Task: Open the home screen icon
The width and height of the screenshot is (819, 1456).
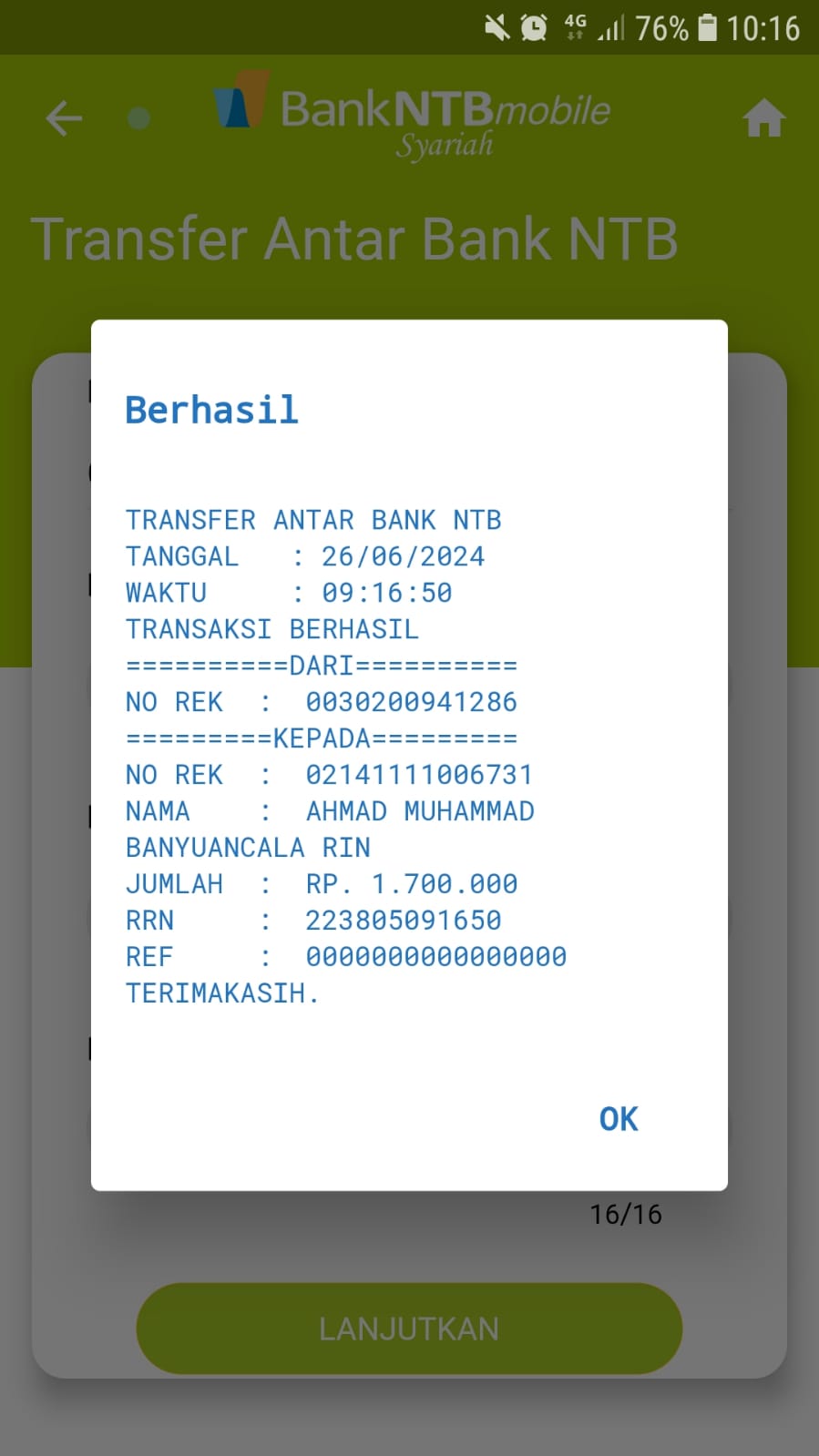Action: tap(763, 118)
